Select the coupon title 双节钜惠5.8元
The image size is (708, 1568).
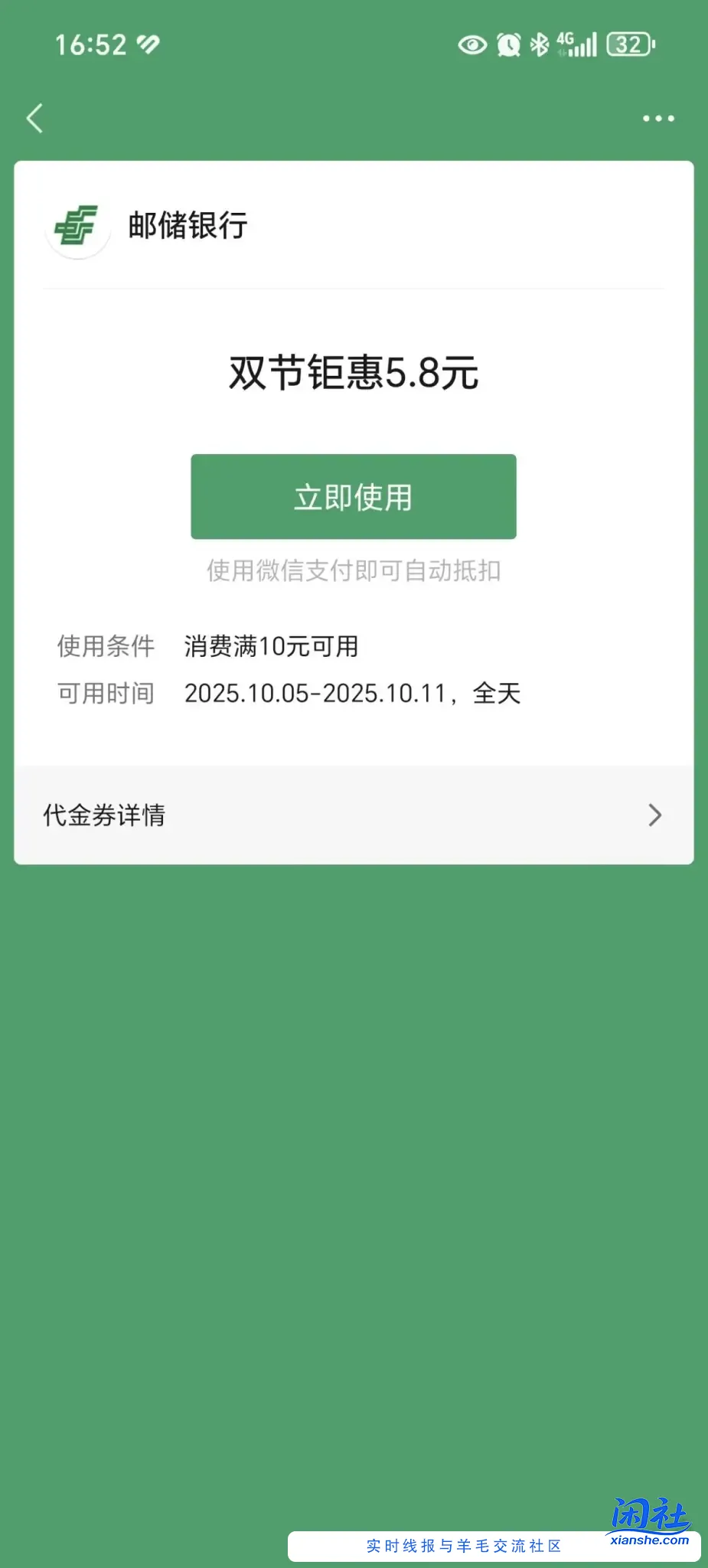(x=353, y=374)
